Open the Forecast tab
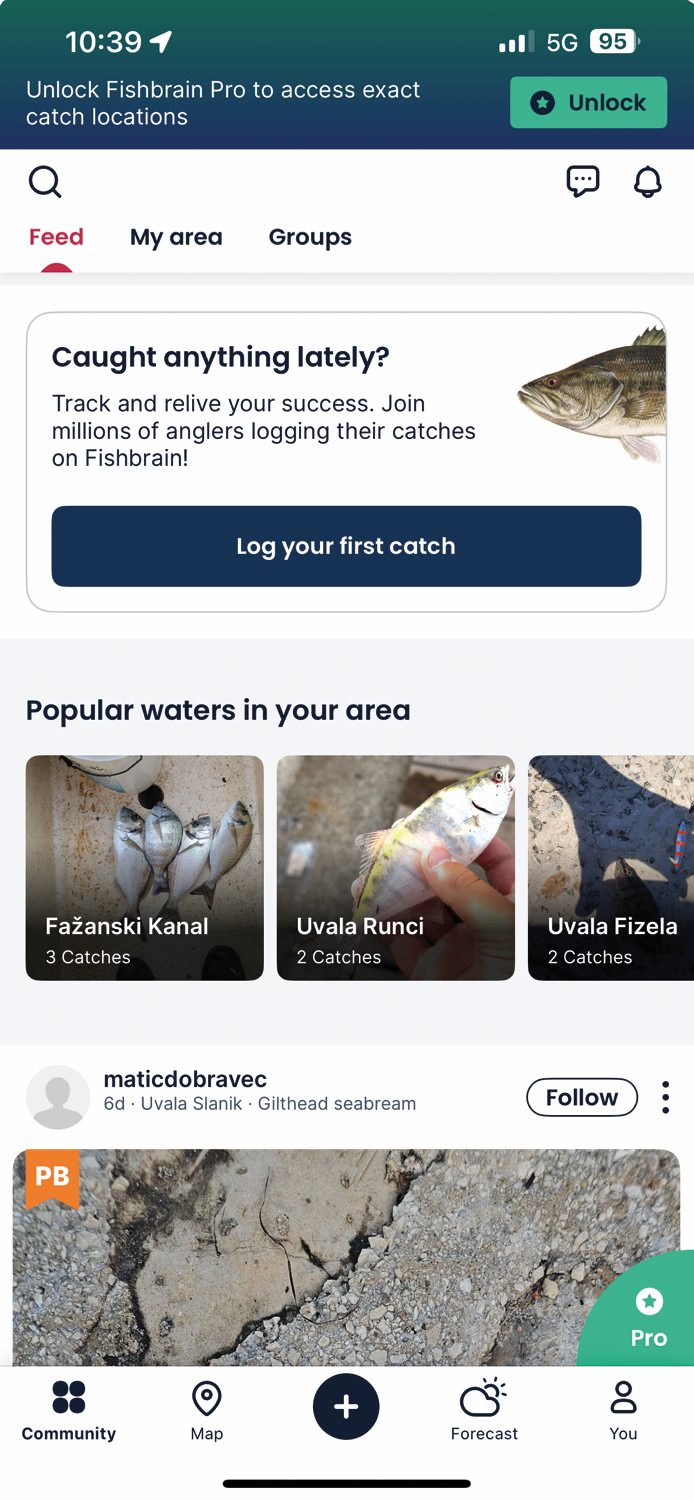The image size is (694, 1500). [x=484, y=1410]
